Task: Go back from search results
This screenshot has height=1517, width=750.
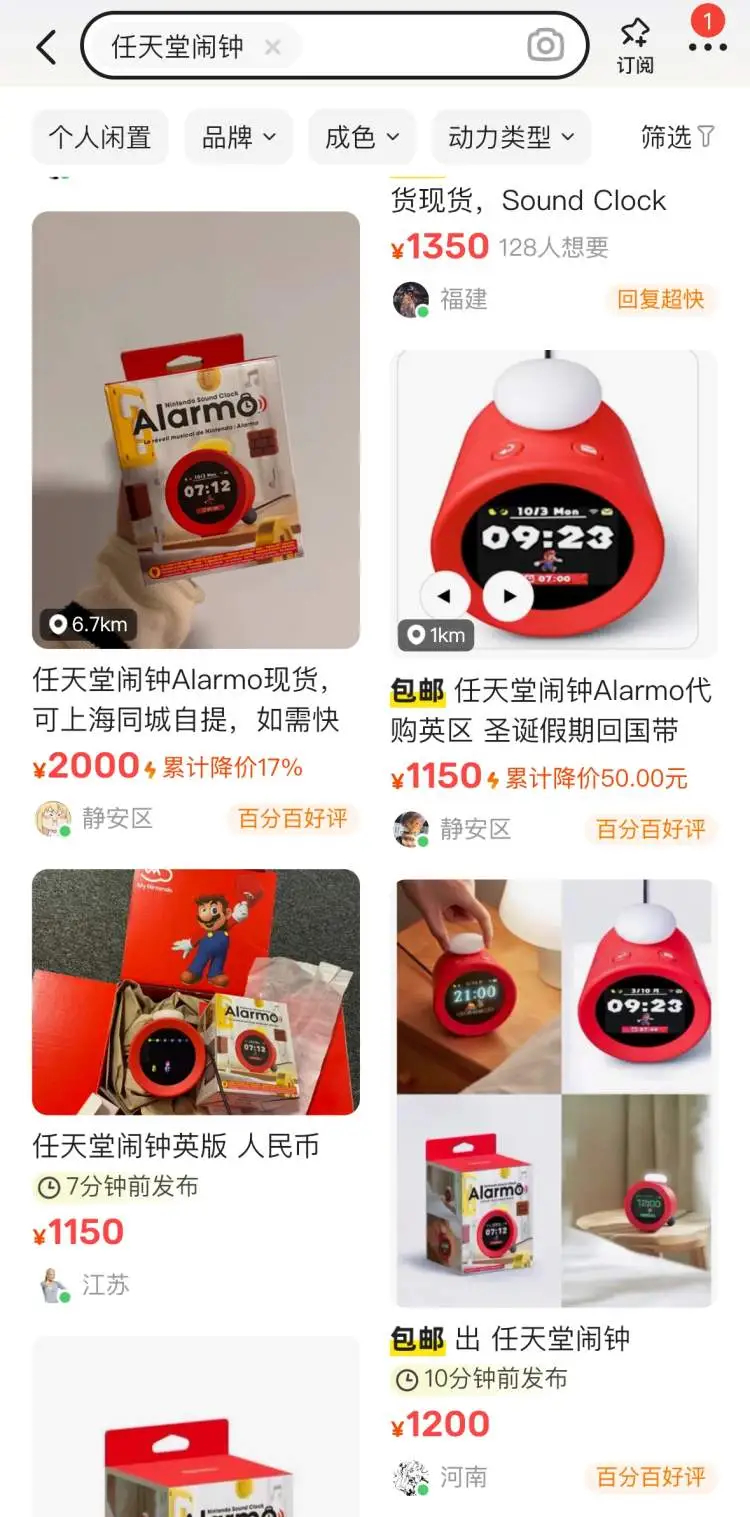Action: [46, 46]
